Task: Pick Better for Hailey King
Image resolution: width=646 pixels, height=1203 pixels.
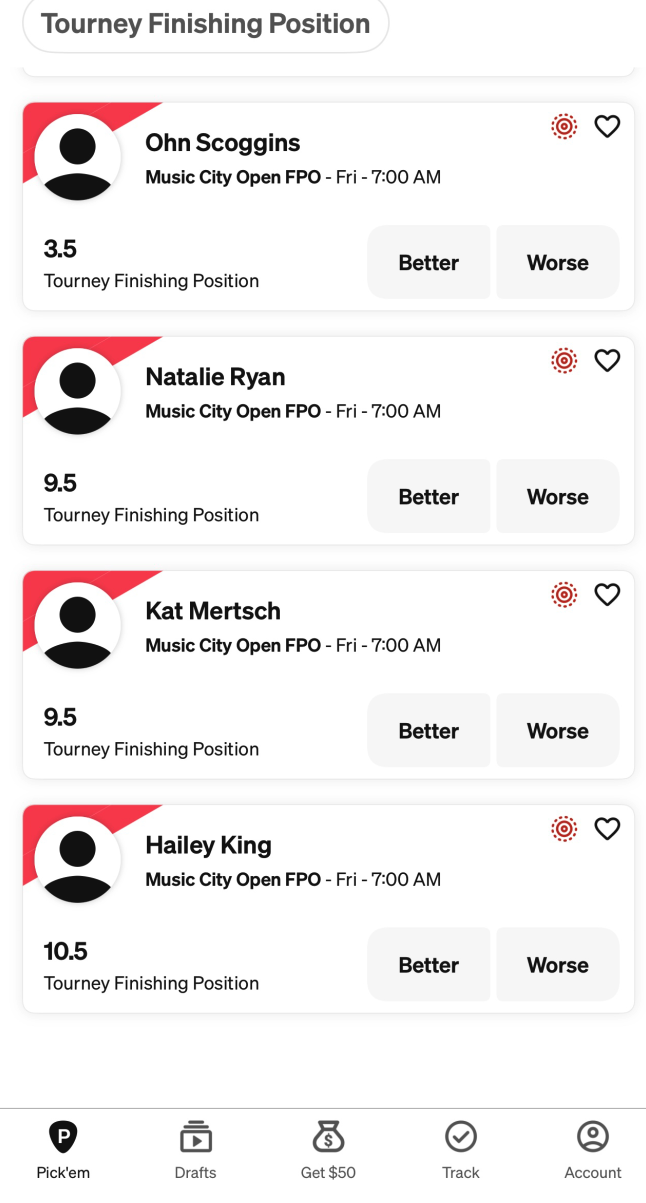Action: tap(428, 964)
